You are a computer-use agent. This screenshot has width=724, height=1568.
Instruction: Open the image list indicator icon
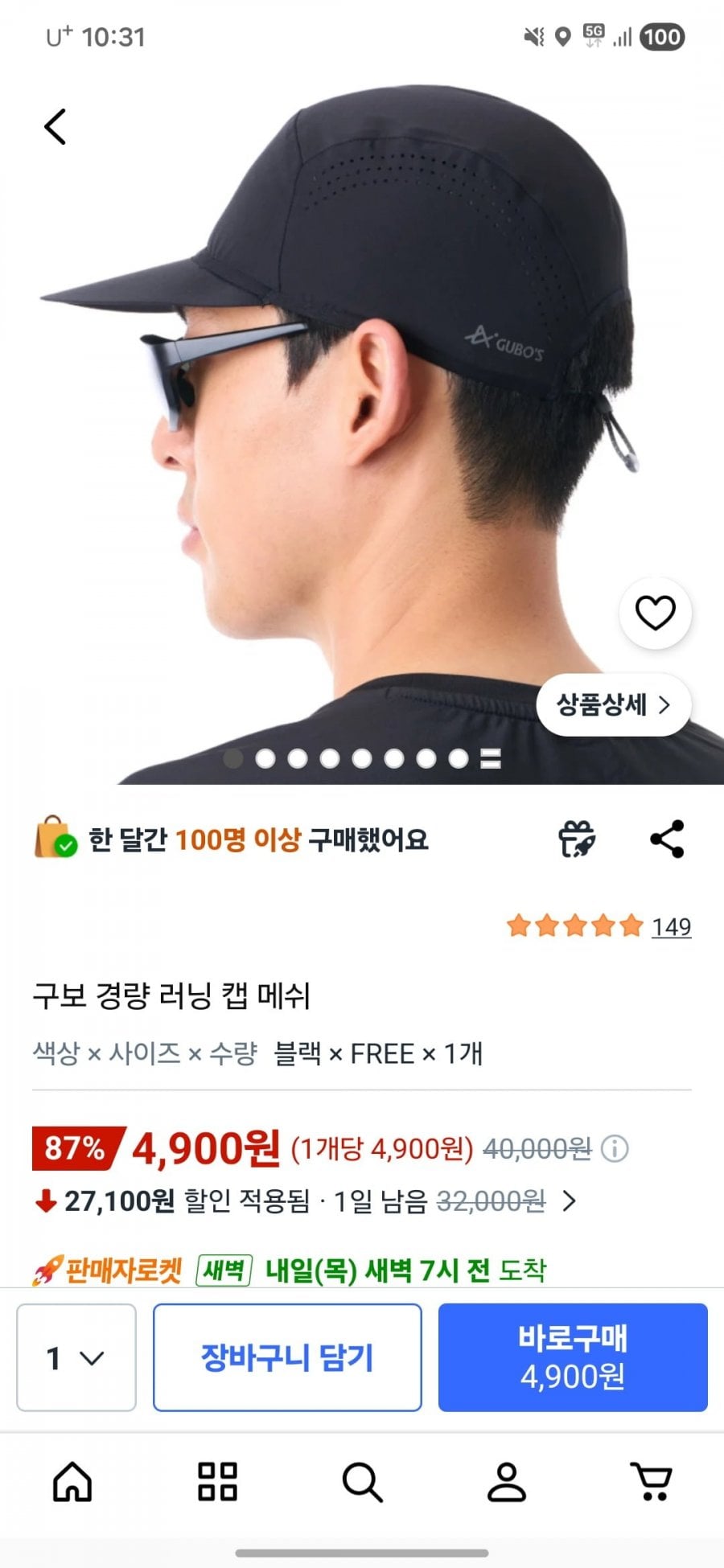[491, 758]
